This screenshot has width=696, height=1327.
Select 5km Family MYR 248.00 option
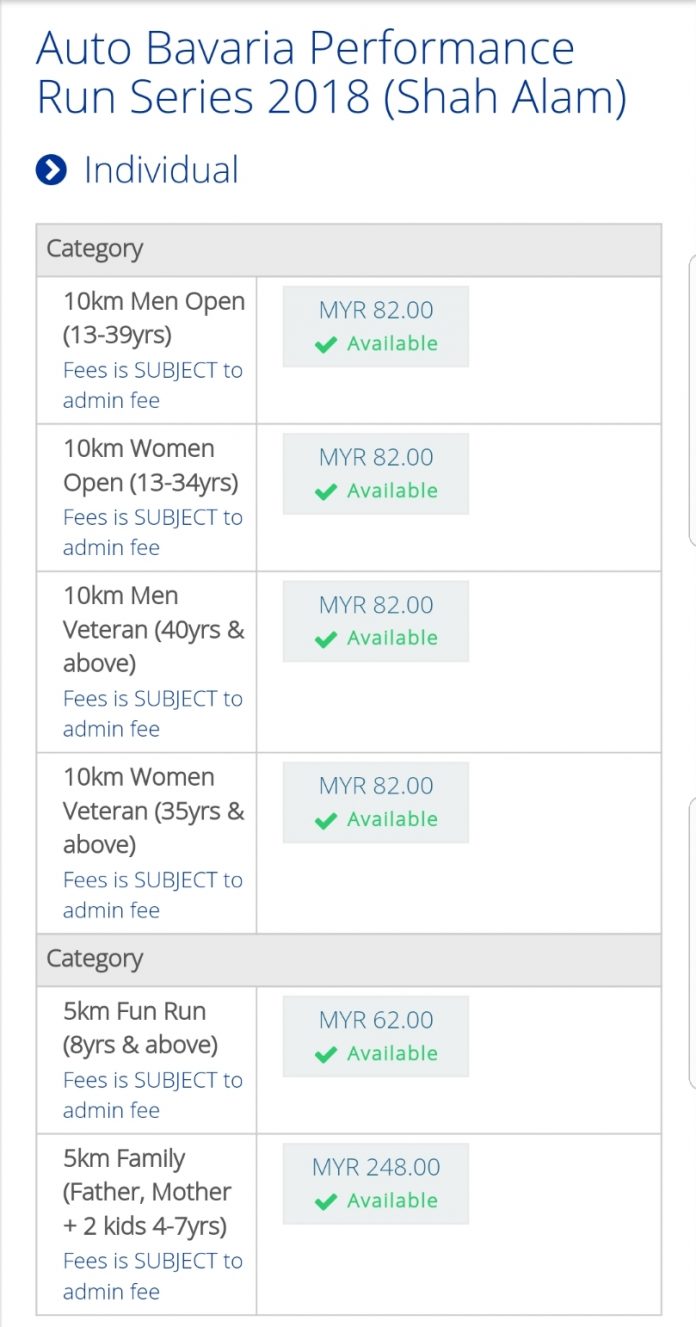tap(376, 1184)
